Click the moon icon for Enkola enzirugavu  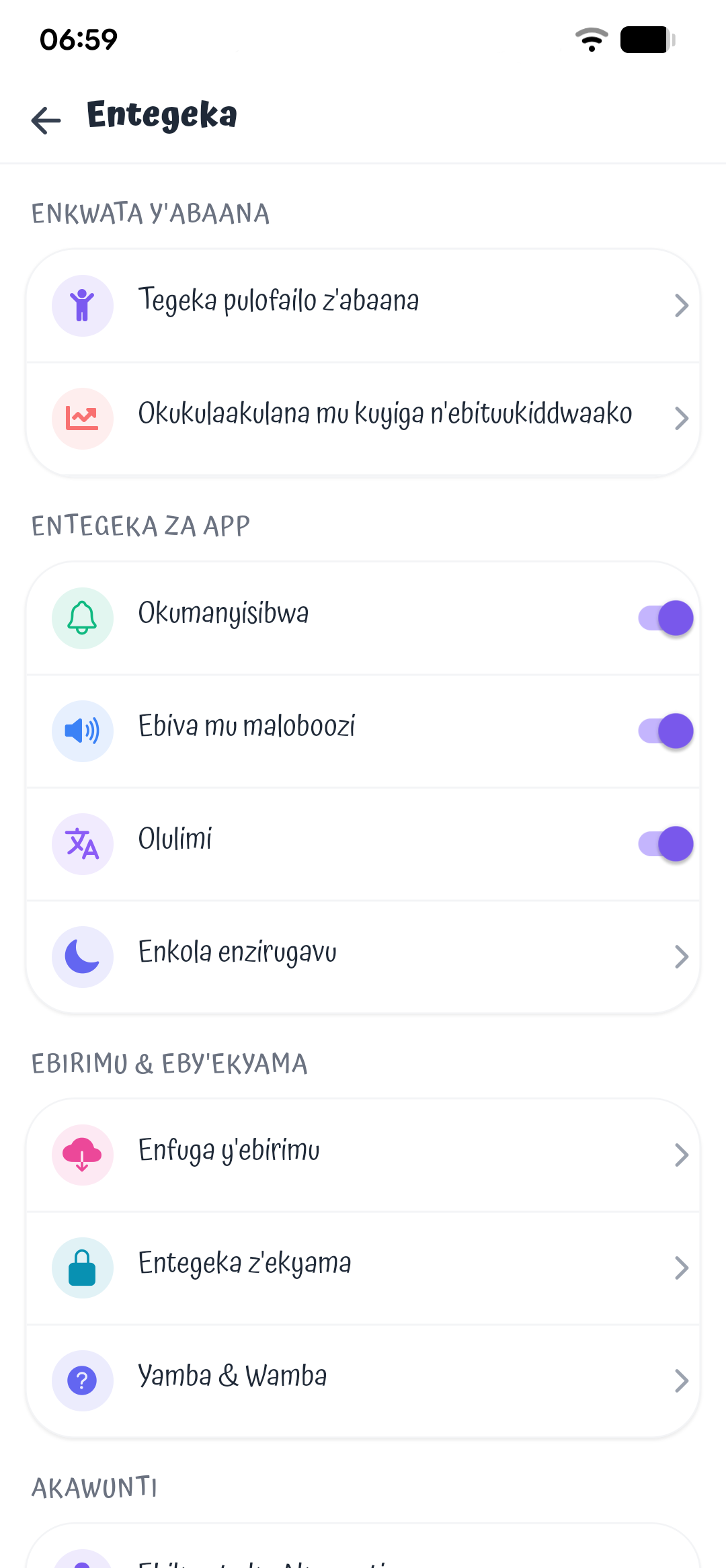(82, 956)
